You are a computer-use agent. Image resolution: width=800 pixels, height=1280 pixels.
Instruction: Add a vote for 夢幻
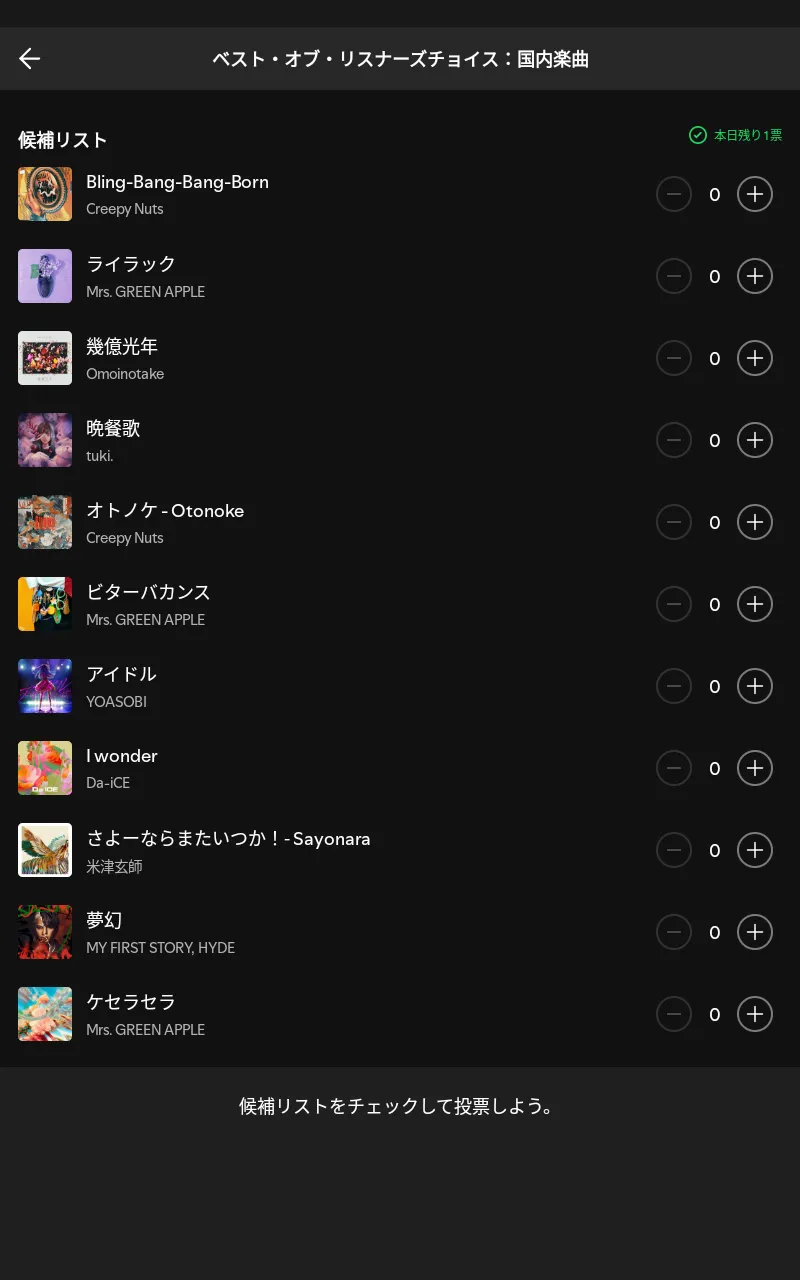click(755, 932)
